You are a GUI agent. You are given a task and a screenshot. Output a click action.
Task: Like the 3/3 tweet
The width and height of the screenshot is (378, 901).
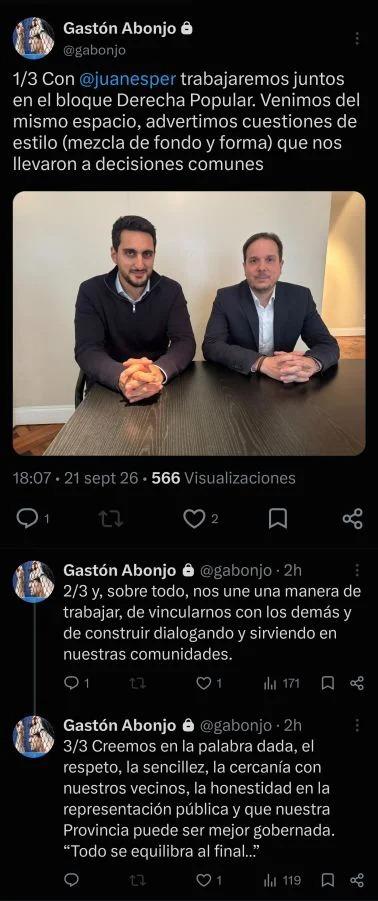click(203, 879)
